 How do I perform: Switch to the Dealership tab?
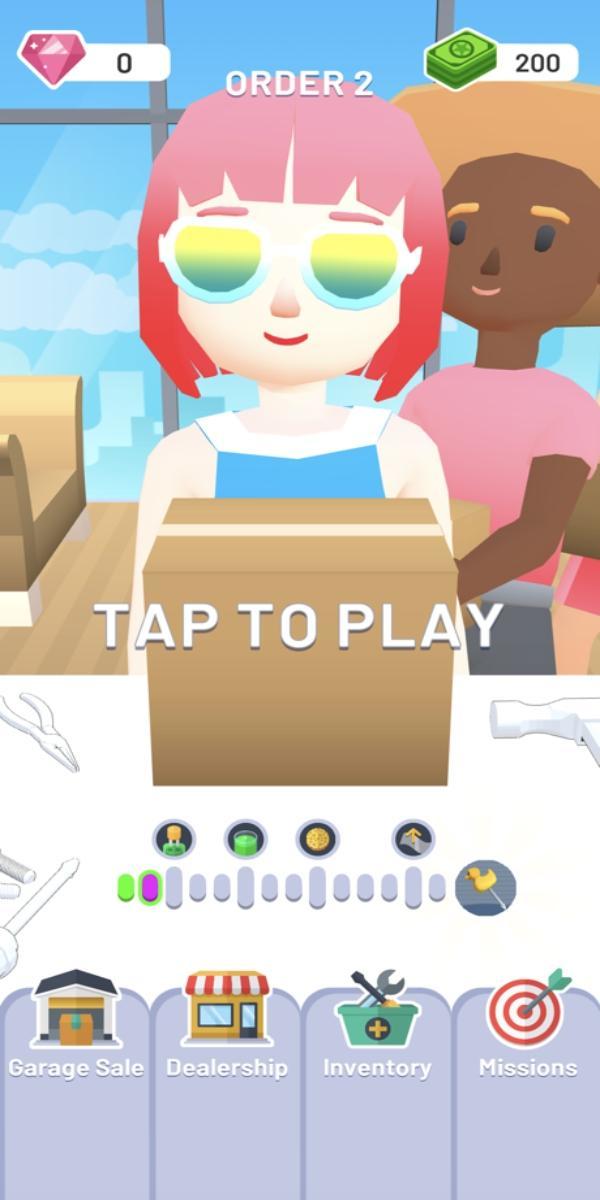227,1025
